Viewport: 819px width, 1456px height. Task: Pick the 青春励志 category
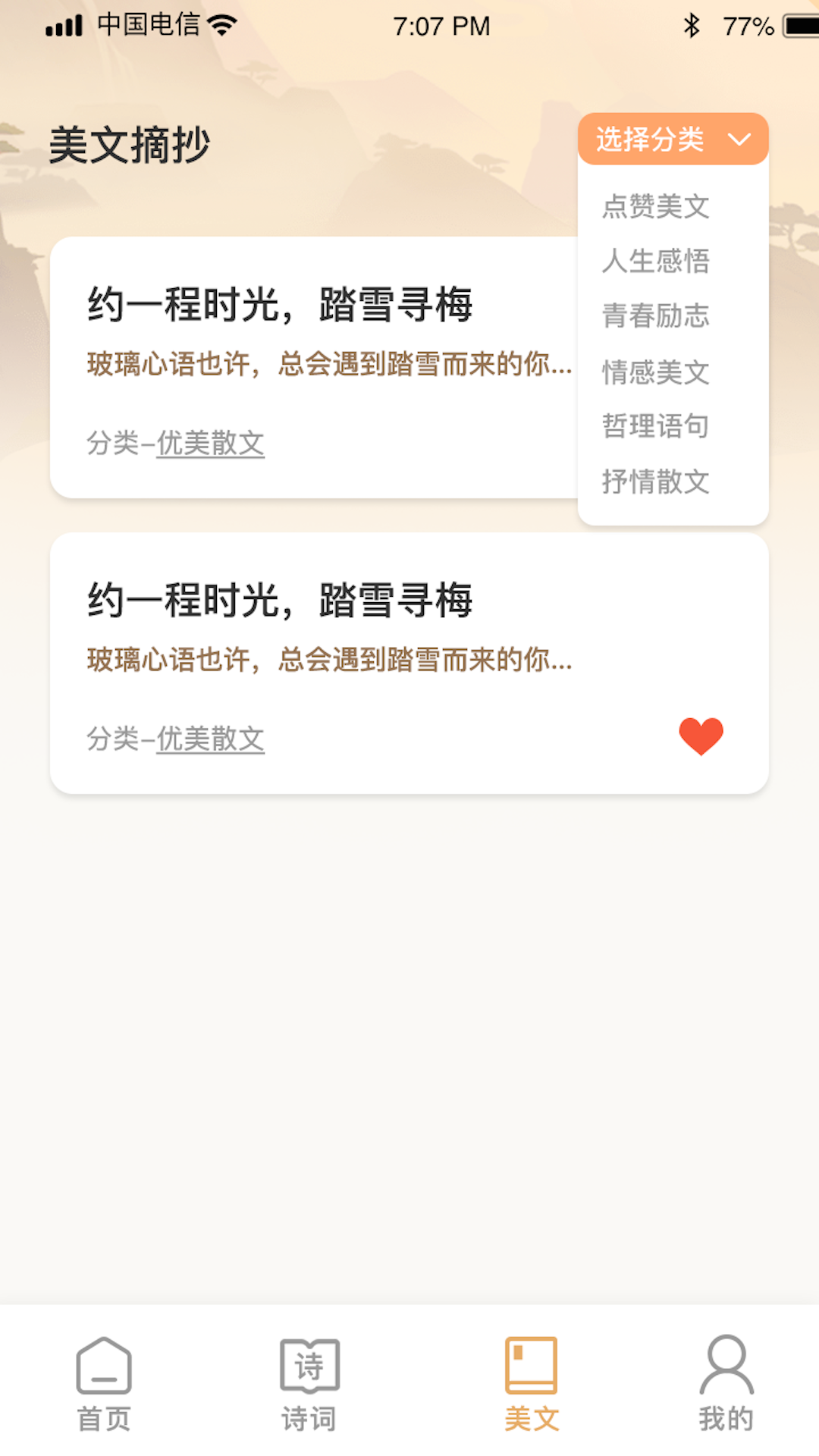(x=656, y=315)
